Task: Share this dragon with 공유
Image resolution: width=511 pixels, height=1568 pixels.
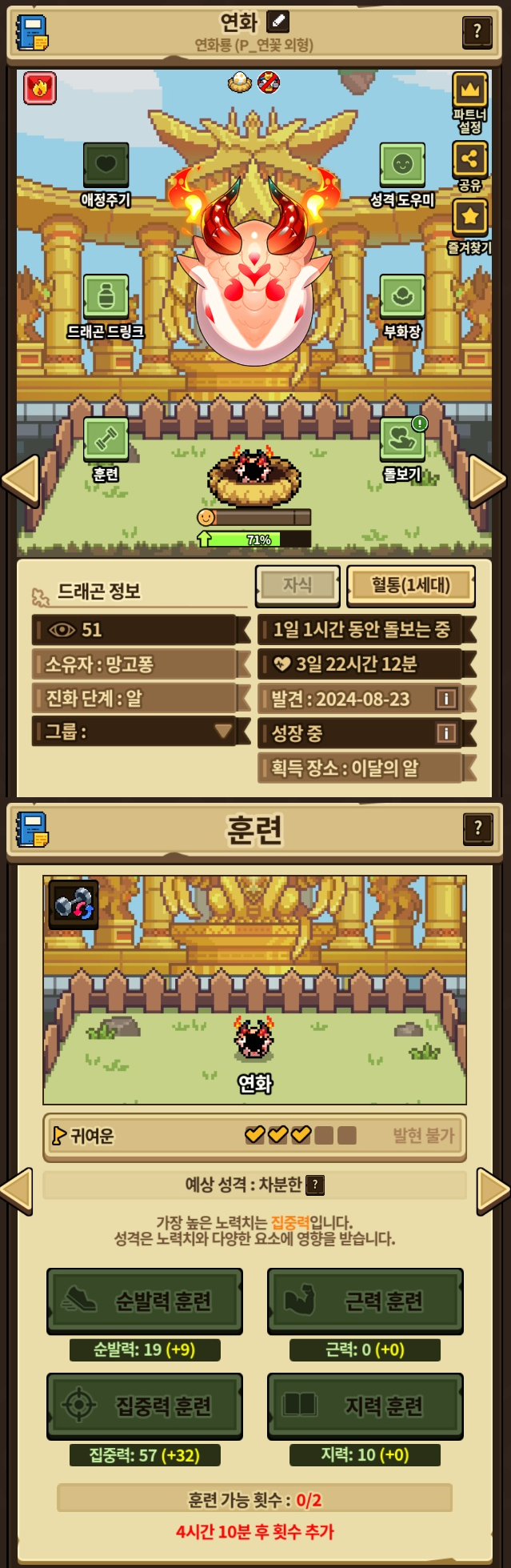Action: (470, 159)
